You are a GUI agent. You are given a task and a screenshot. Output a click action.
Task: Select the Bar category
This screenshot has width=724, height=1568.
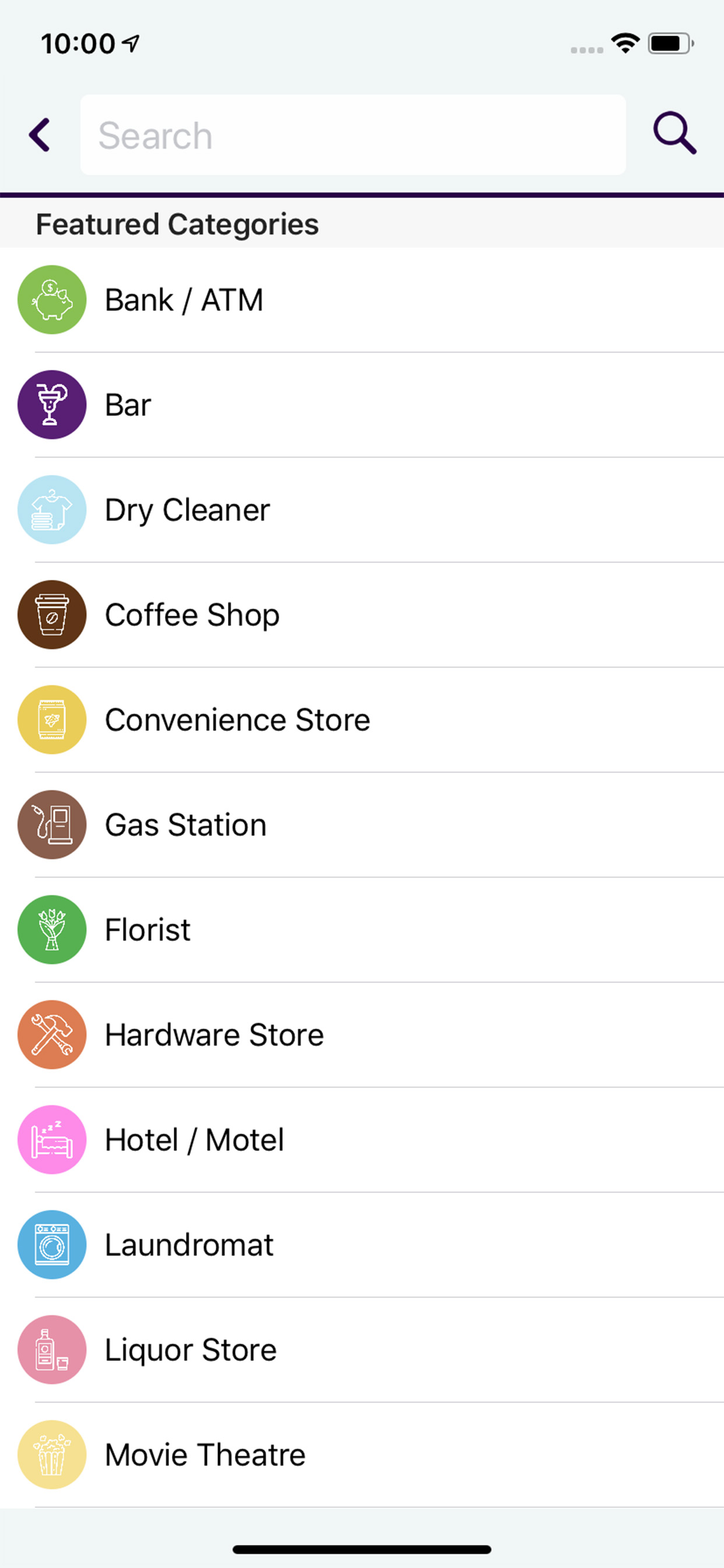point(362,405)
